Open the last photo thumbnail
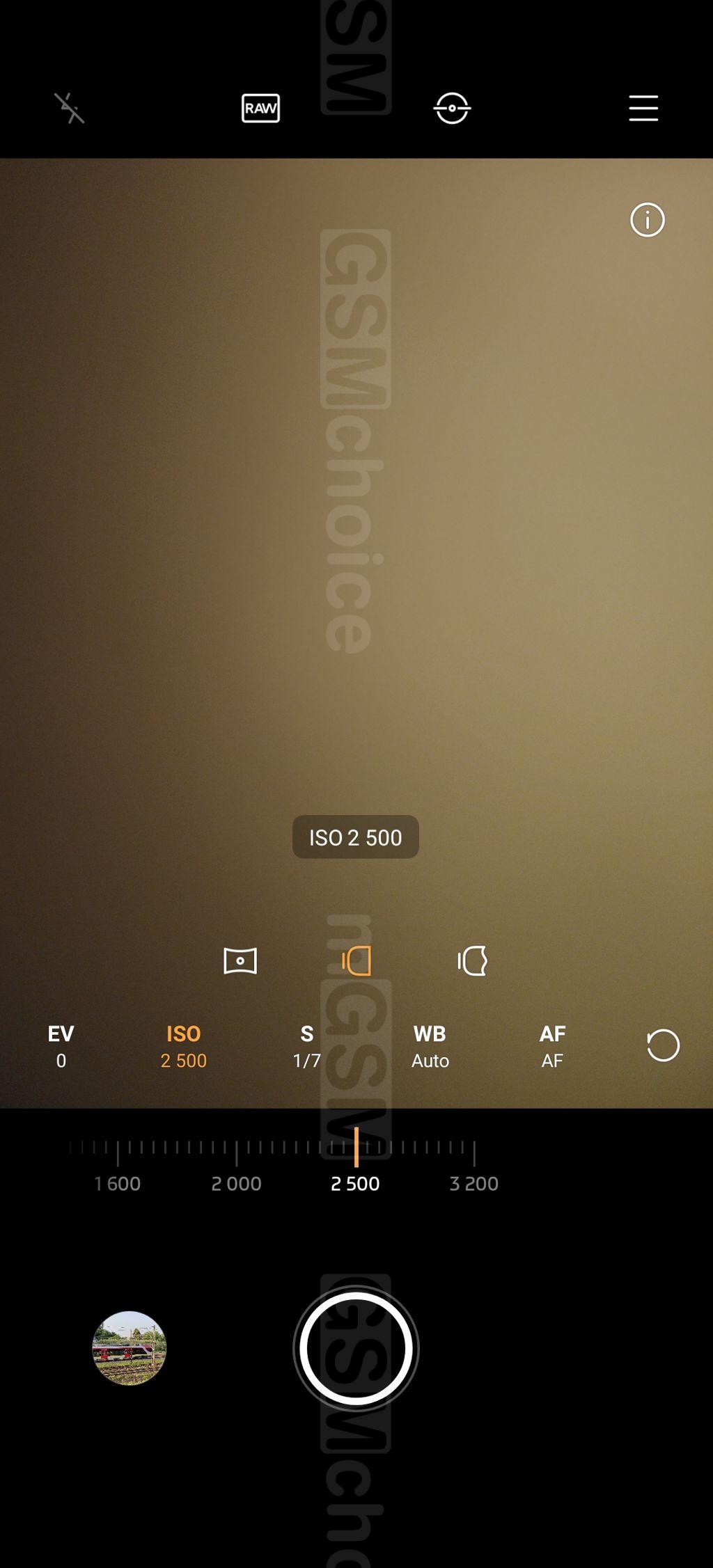 pyautogui.click(x=130, y=1348)
